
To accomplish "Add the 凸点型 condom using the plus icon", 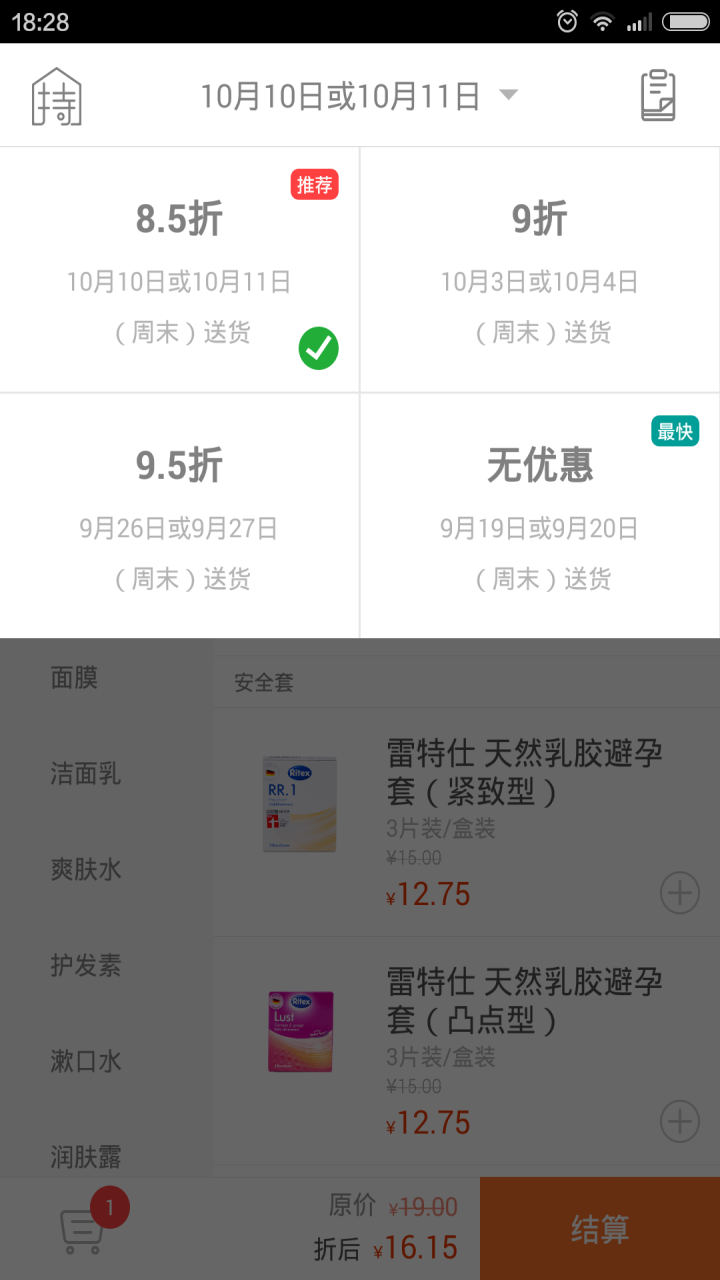I will click(679, 1122).
